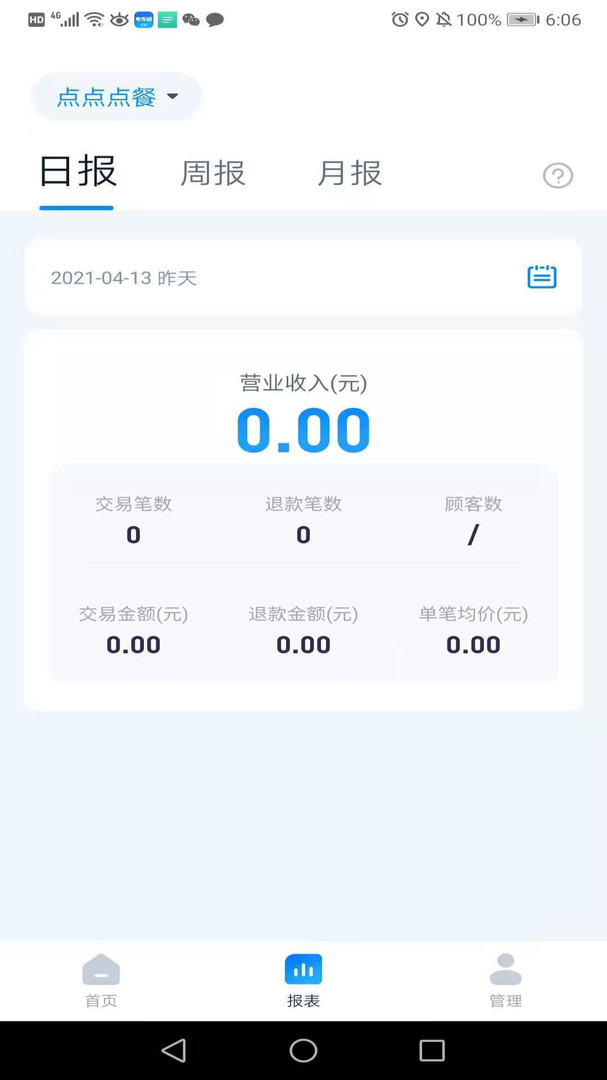Select the 日报 tab
Viewport: 607px width, 1080px height.
click(x=77, y=172)
